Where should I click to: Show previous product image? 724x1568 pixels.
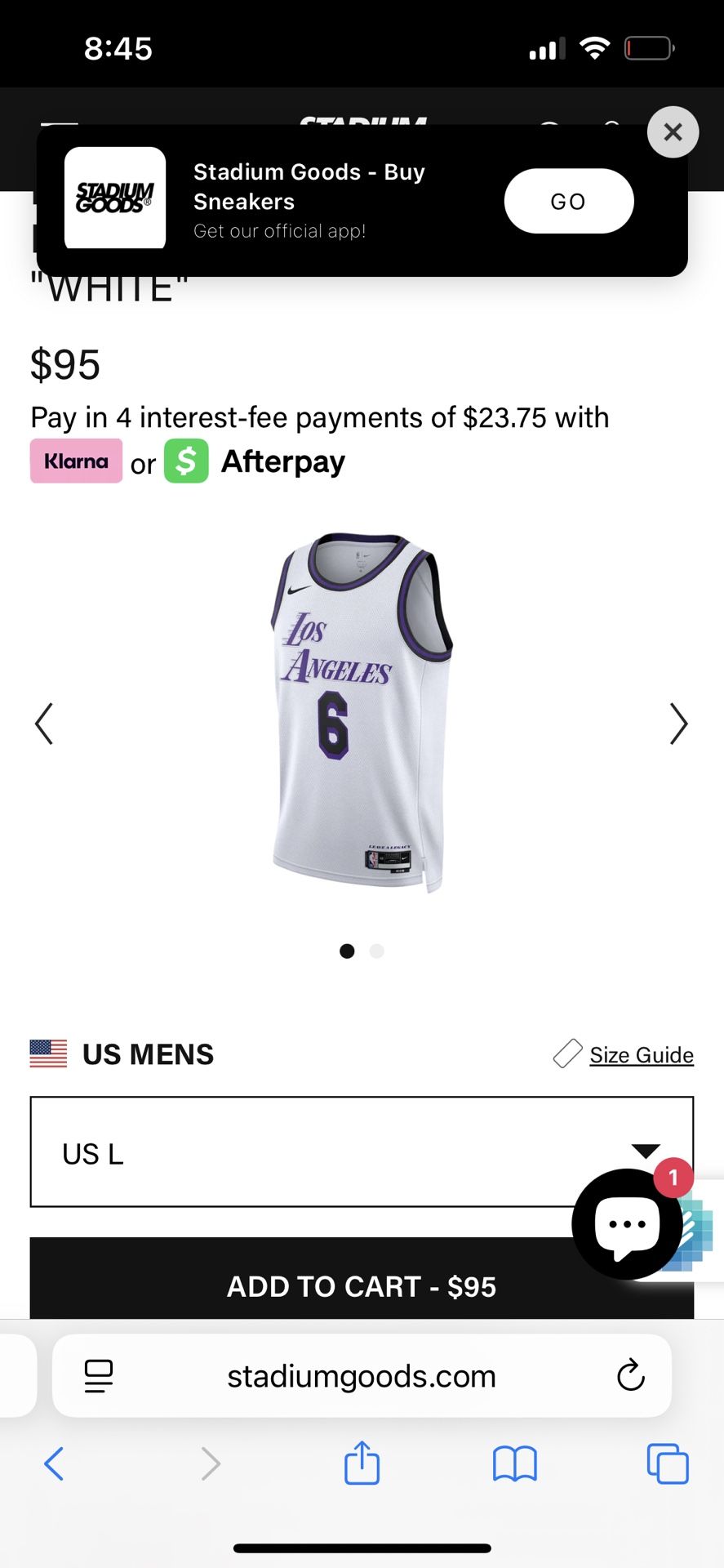tap(45, 724)
